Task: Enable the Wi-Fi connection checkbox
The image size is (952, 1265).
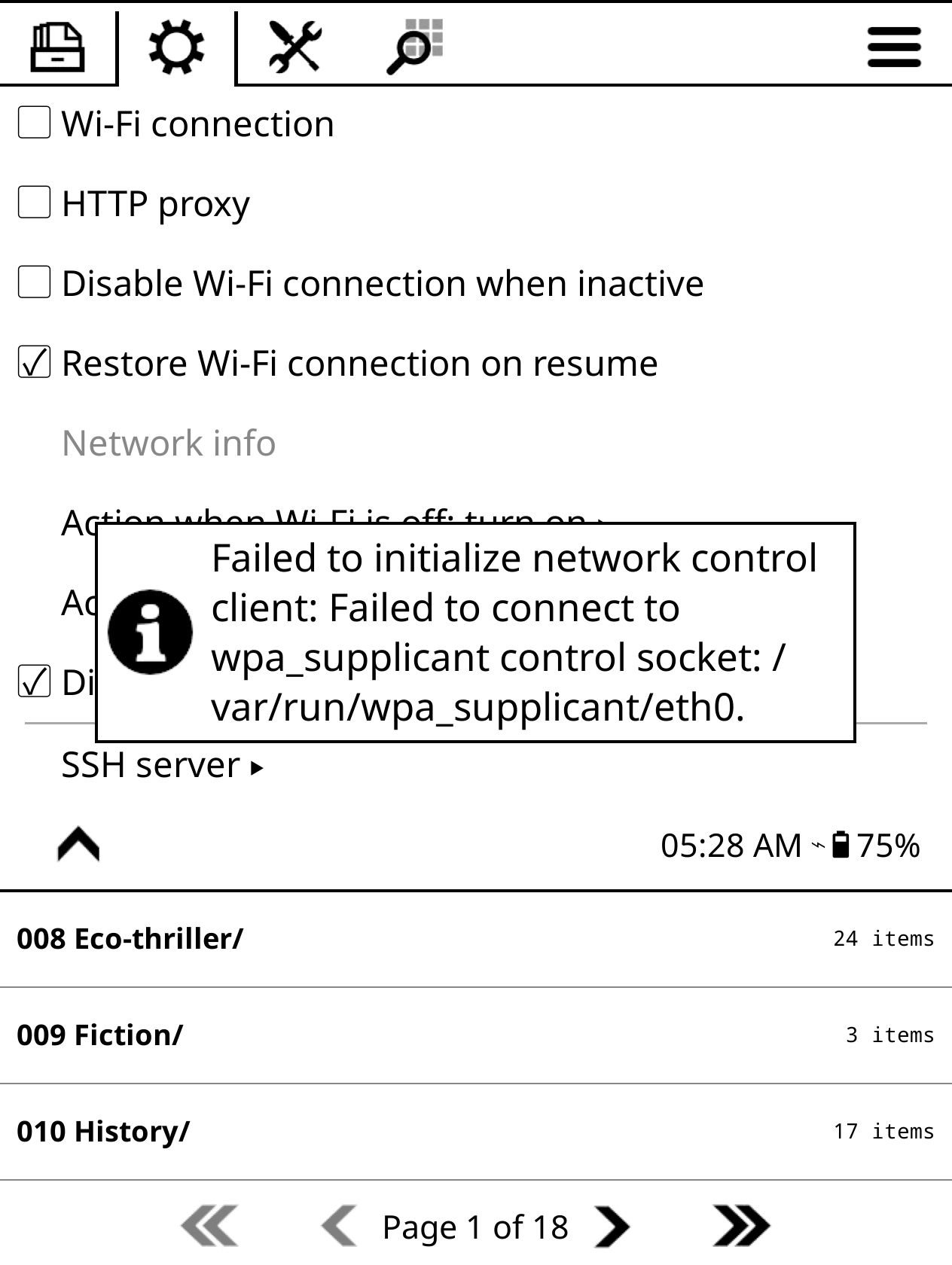Action: point(35,123)
